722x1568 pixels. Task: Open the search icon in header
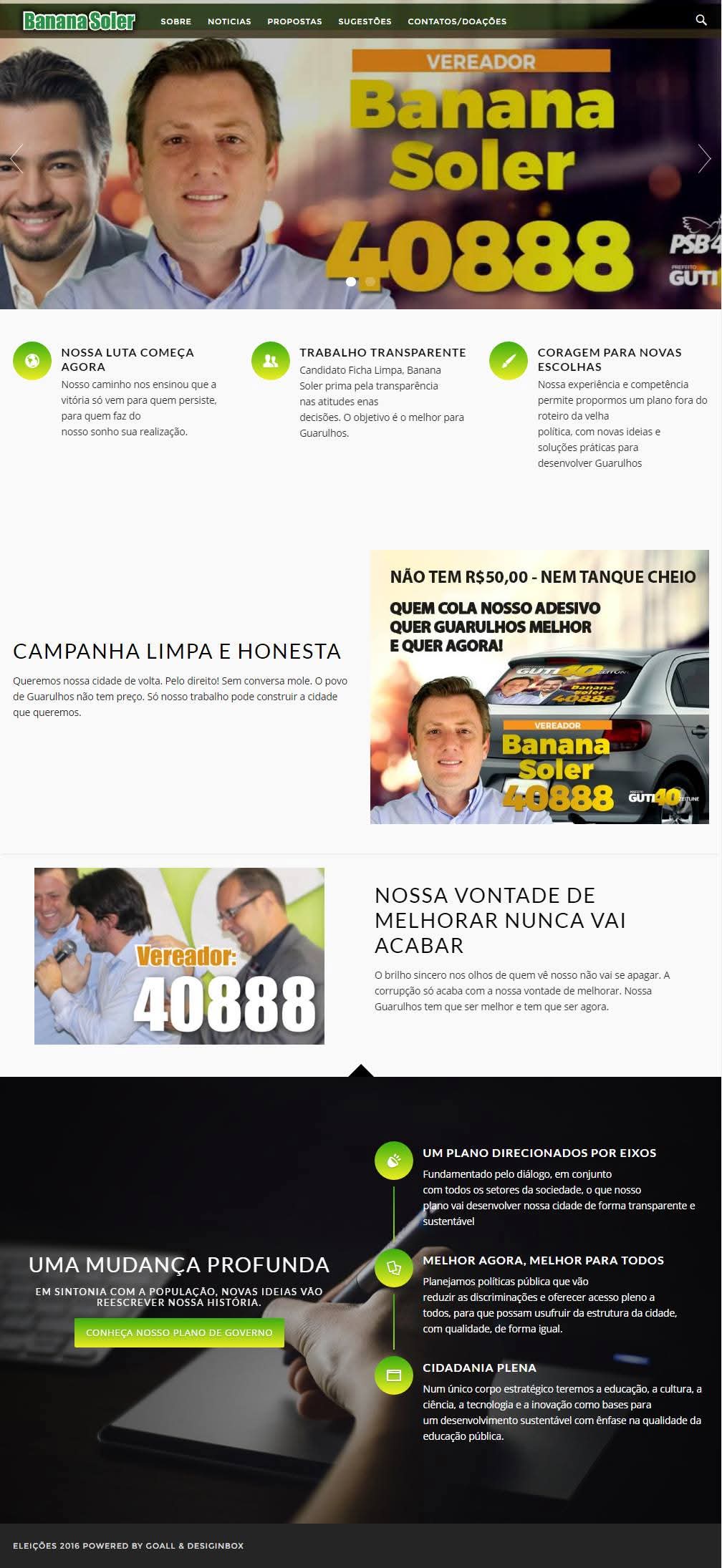pyautogui.click(x=701, y=20)
